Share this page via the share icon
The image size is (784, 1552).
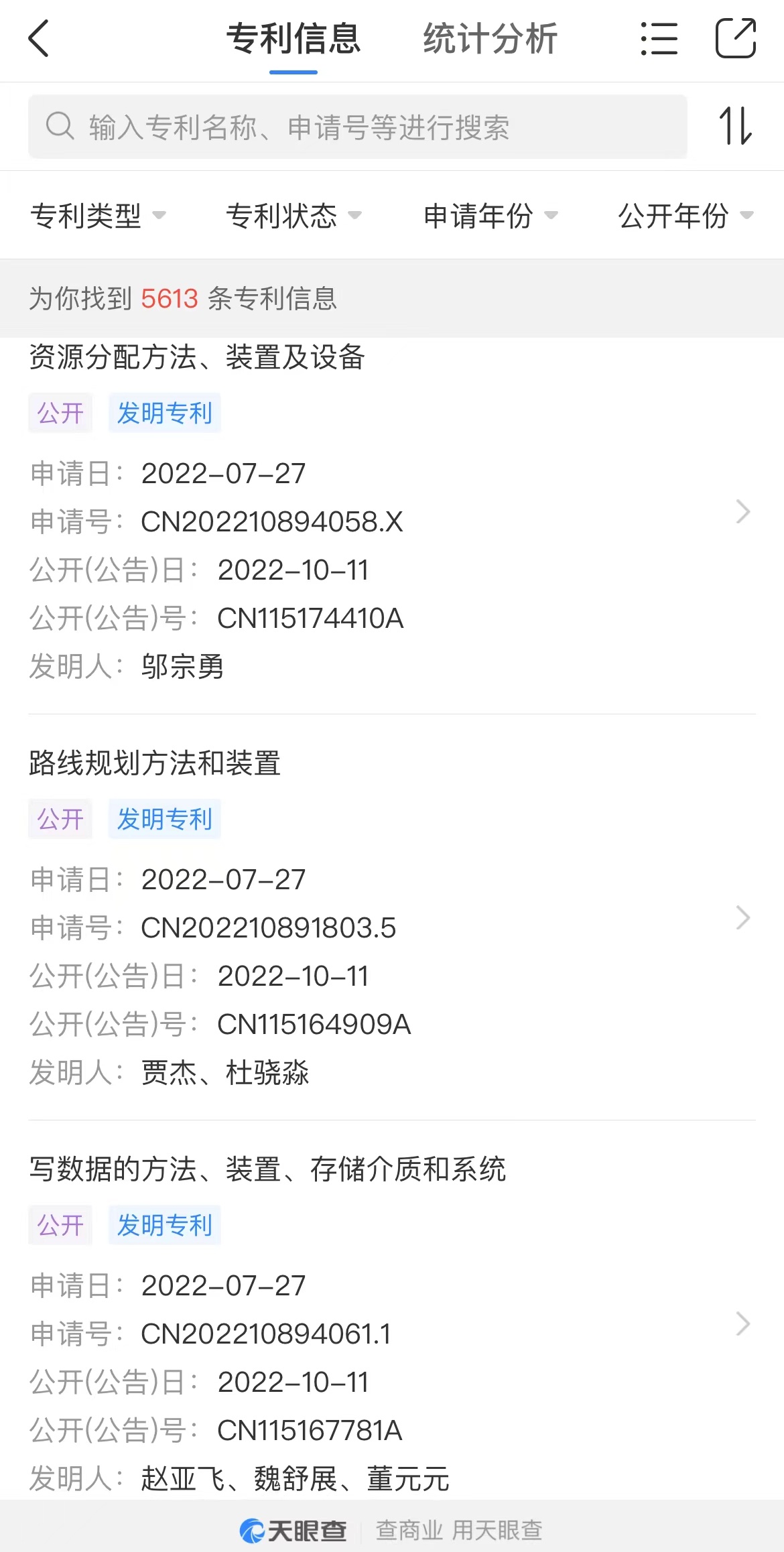pos(736,38)
